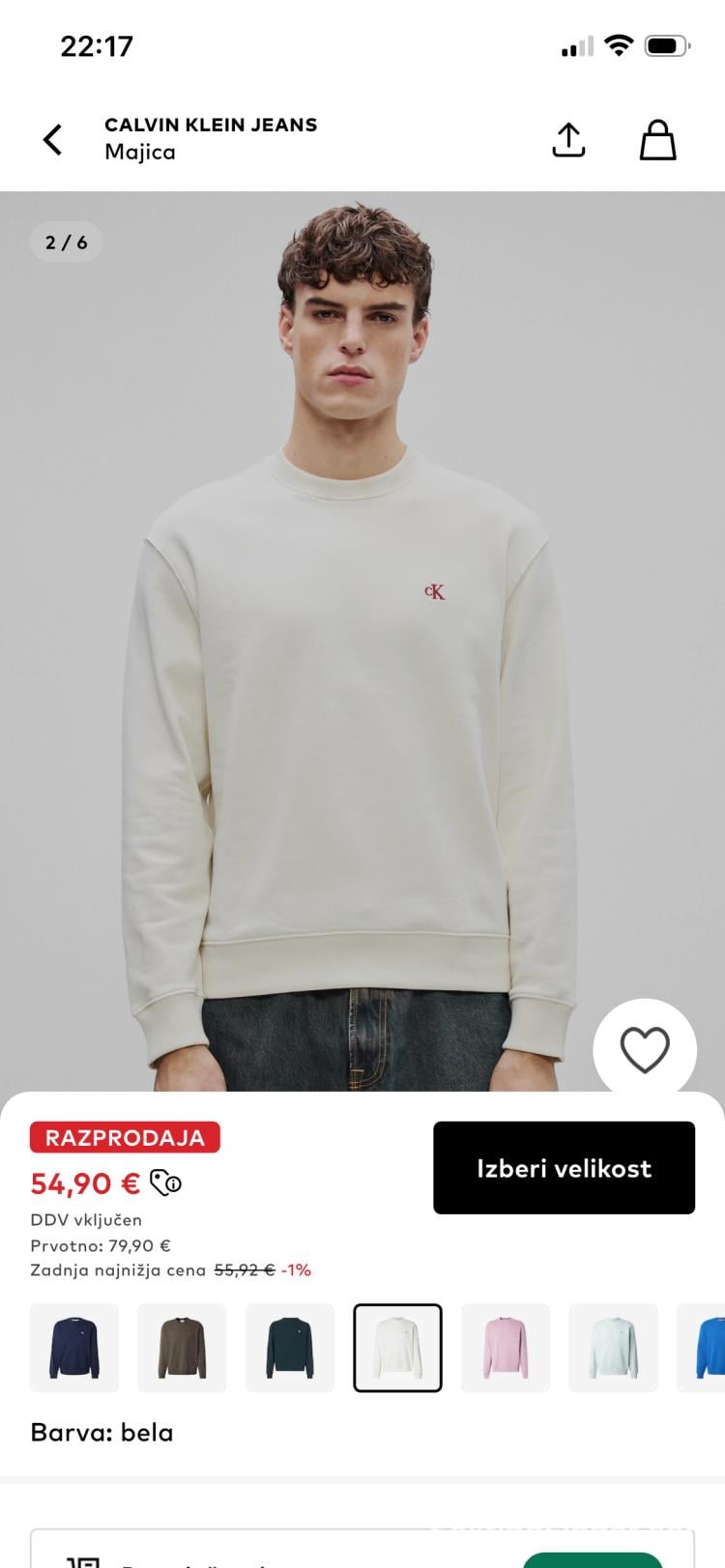The image size is (725, 1568).
Task: Show price info next to 54,90 €
Action: [x=166, y=1183]
